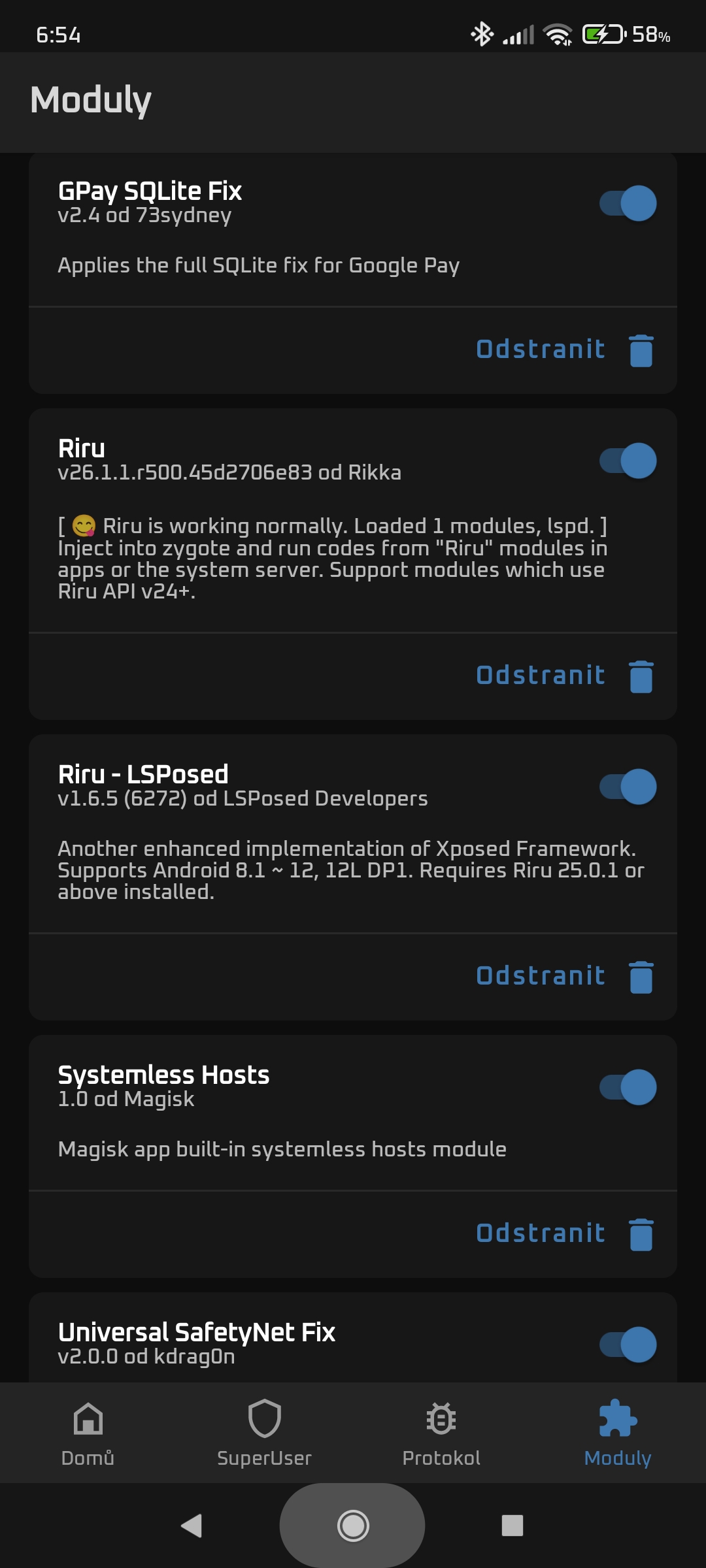Select the Moduly tab

[618, 1433]
